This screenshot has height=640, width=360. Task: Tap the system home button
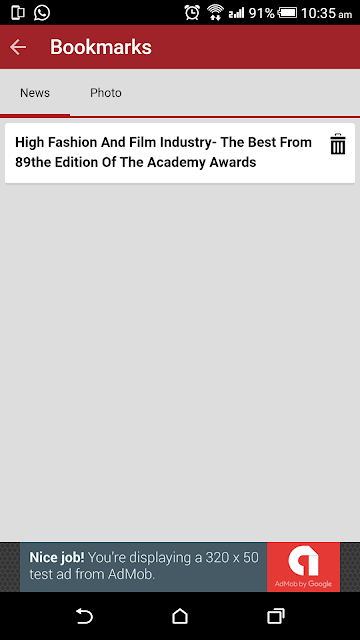180,616
